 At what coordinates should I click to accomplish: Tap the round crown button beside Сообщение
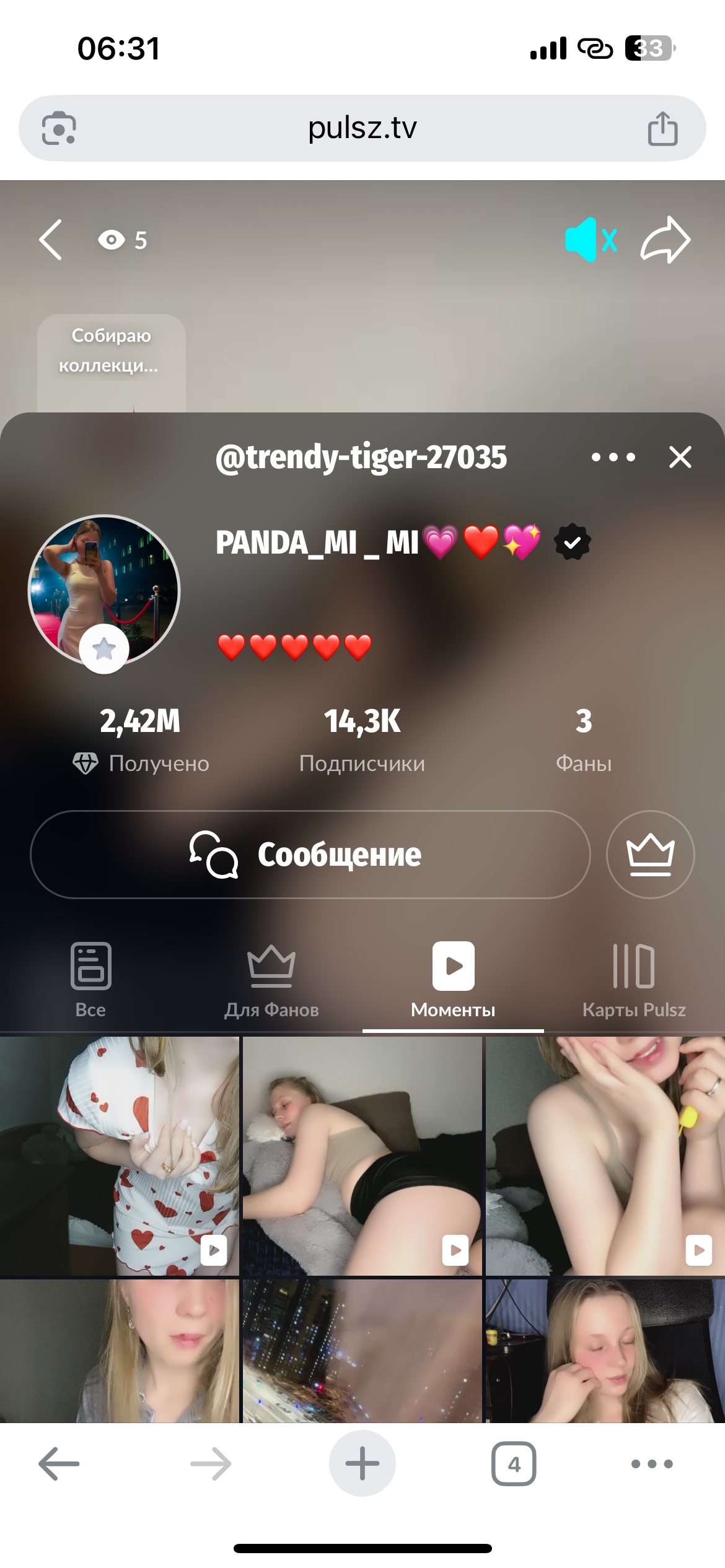point(650,855)
